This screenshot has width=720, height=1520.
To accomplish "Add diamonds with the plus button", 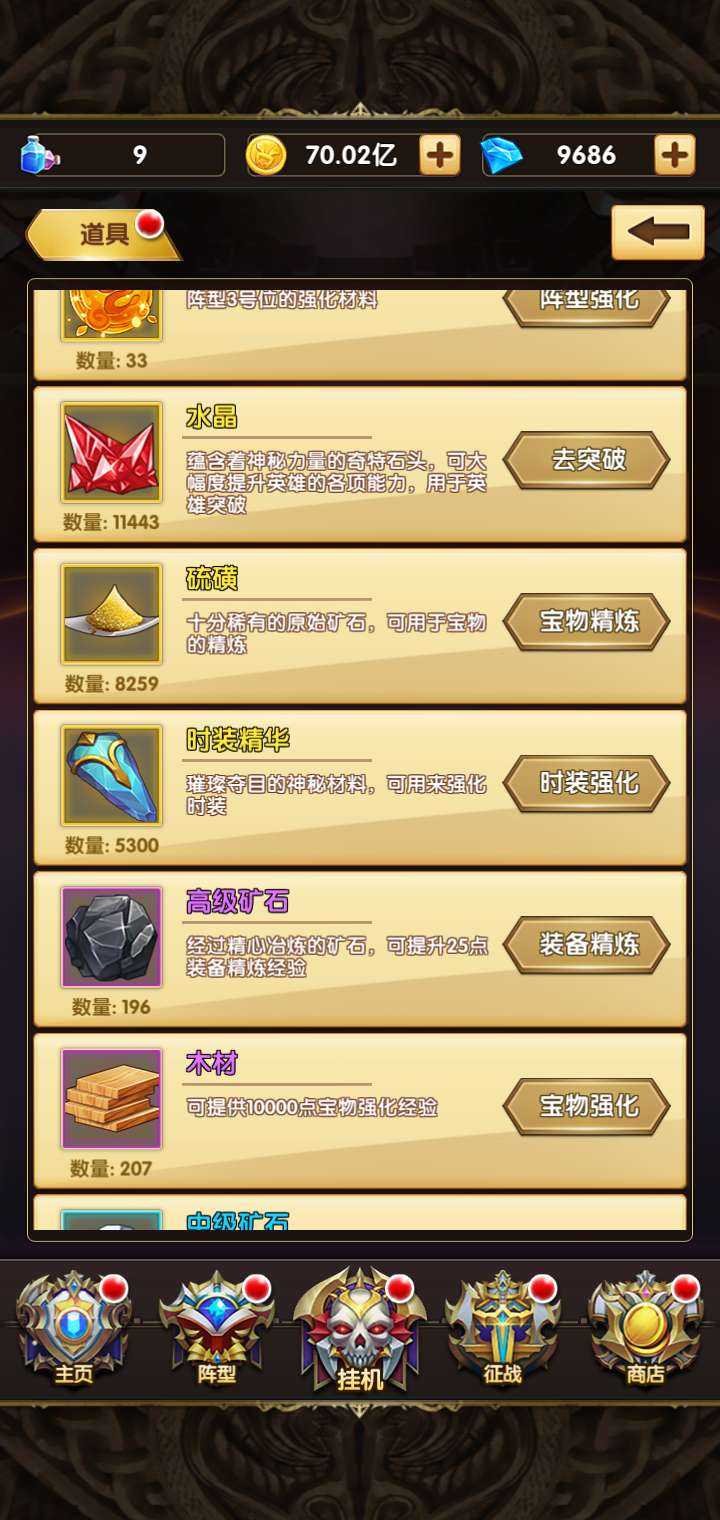I will [x=675, y=155].
